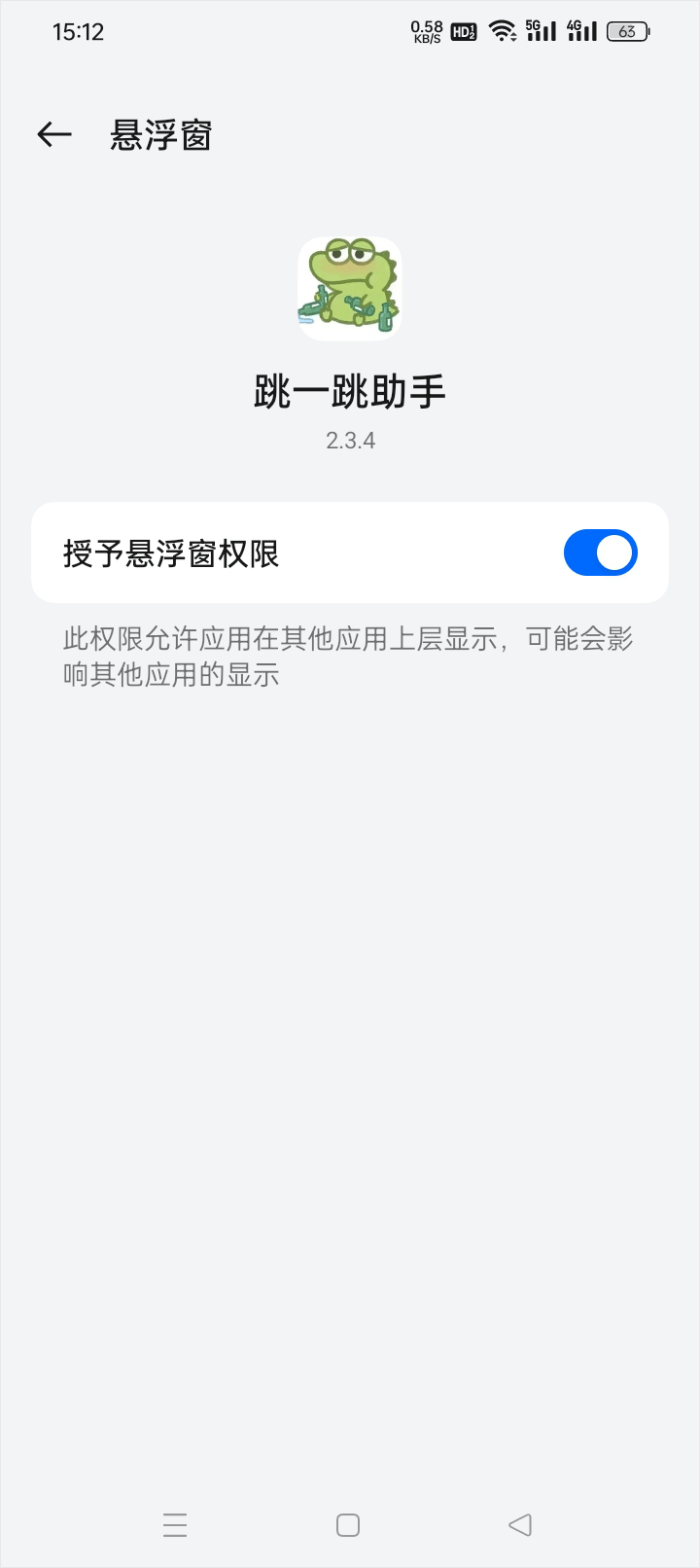Tap the clock showing 15:12

point(78,30)
